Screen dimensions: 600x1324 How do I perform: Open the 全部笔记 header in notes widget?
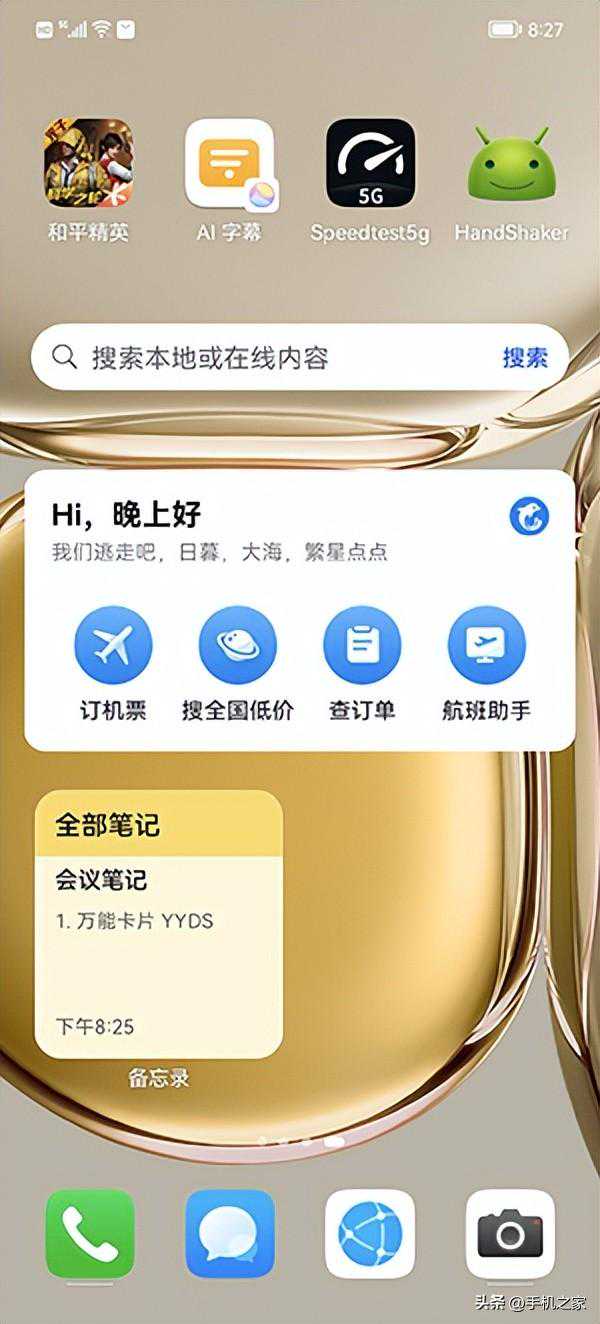point(158,825)
